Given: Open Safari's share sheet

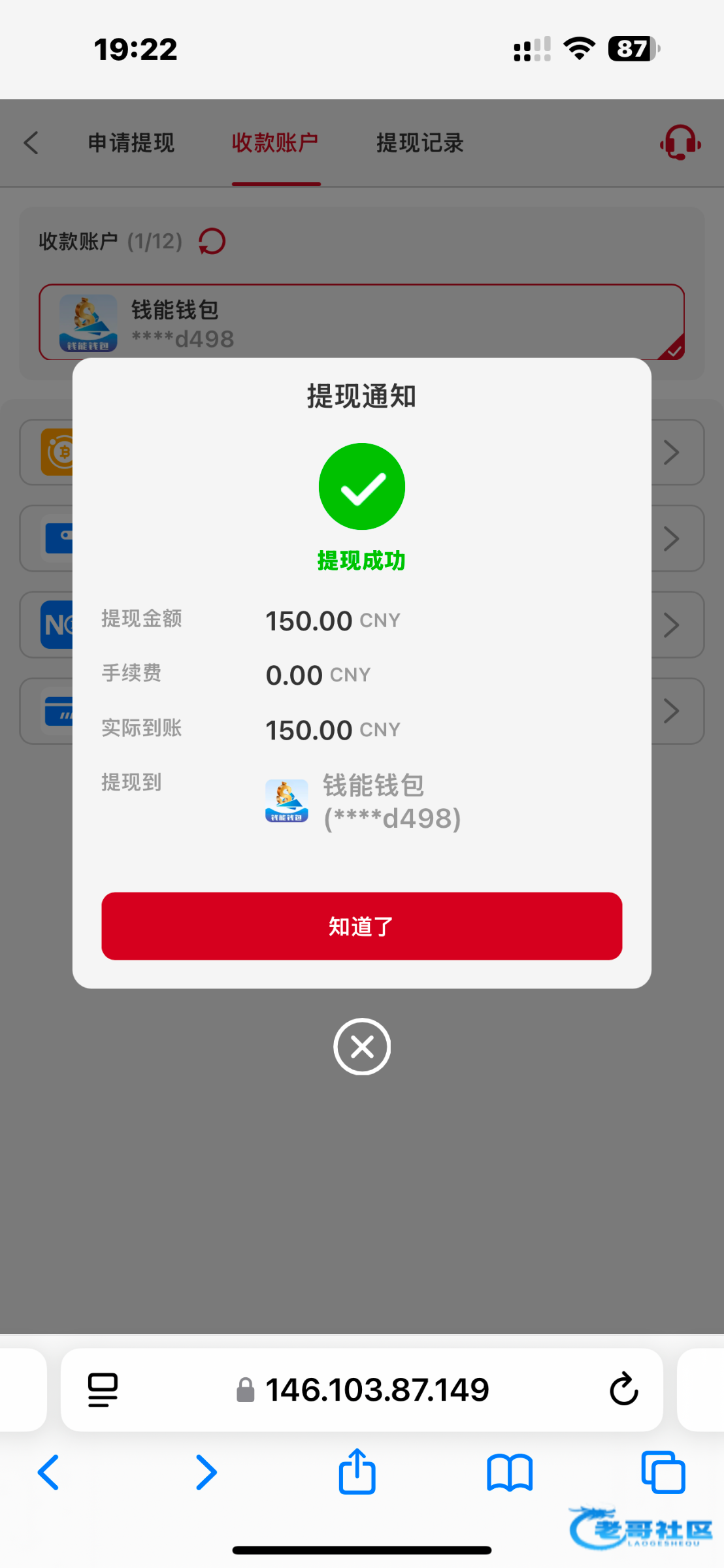Looking at the screenshot, I should click(357, 1473).
